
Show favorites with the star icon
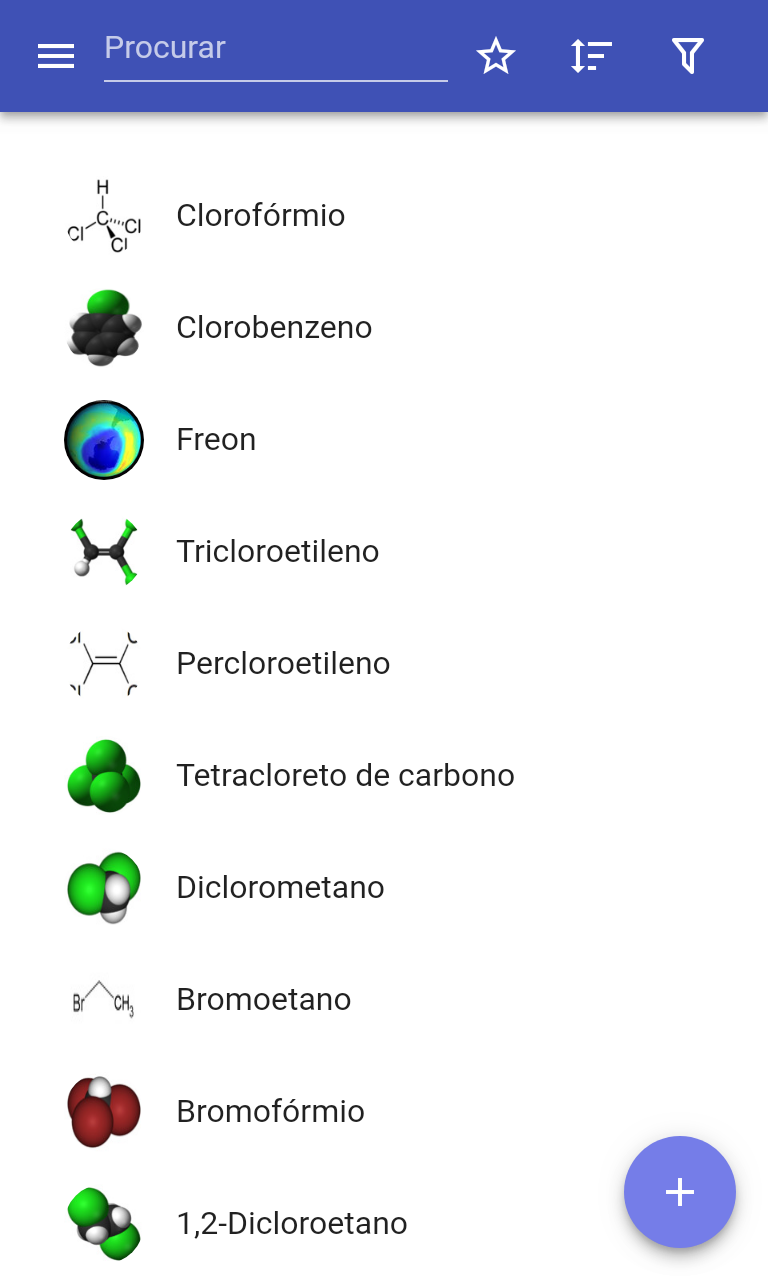coord(495,56)
